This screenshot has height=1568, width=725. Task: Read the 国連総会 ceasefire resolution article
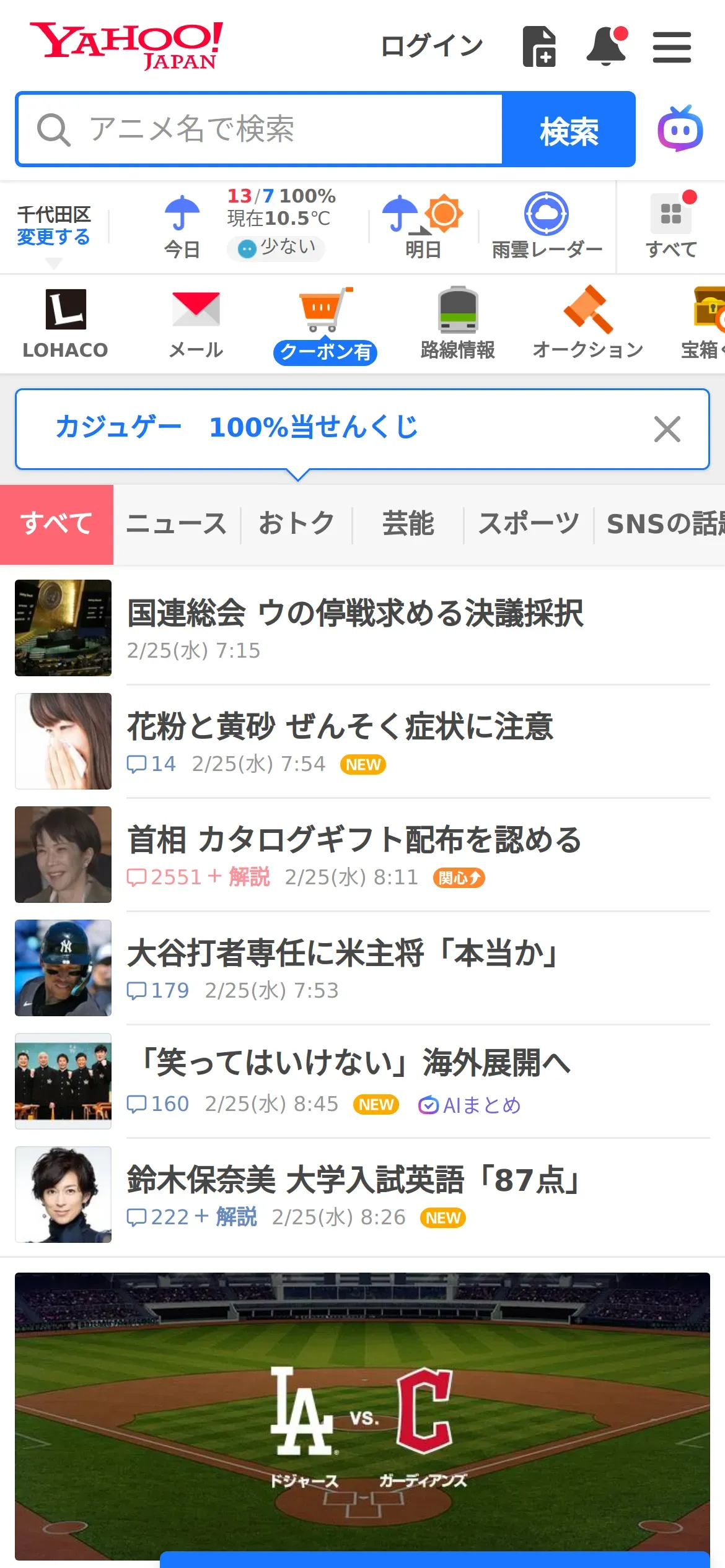pyautogui.click(x=355, y=614)
